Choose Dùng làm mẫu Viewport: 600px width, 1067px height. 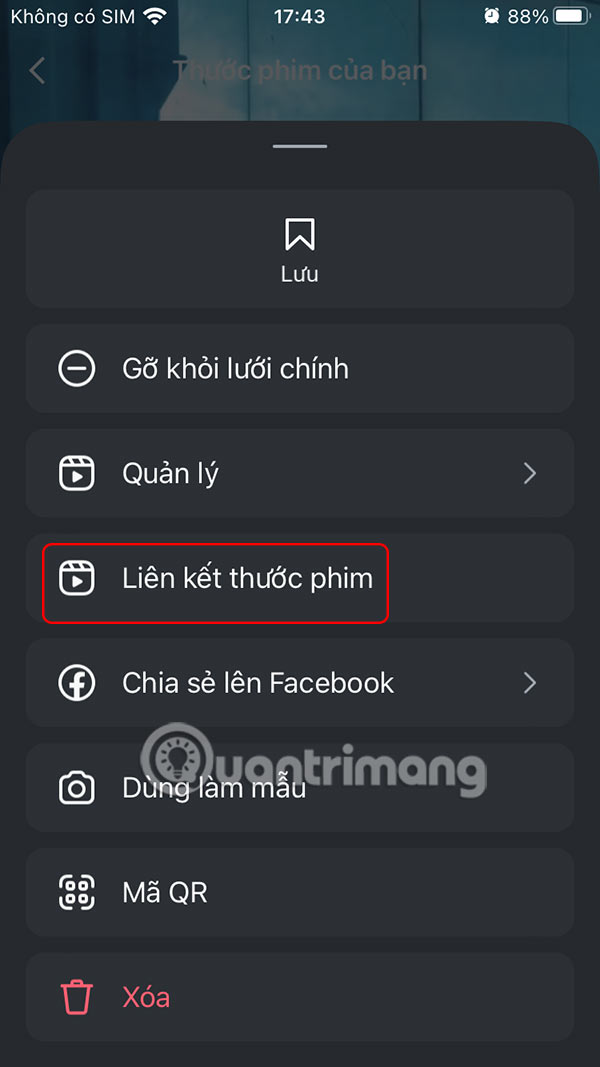click(299, 788)
